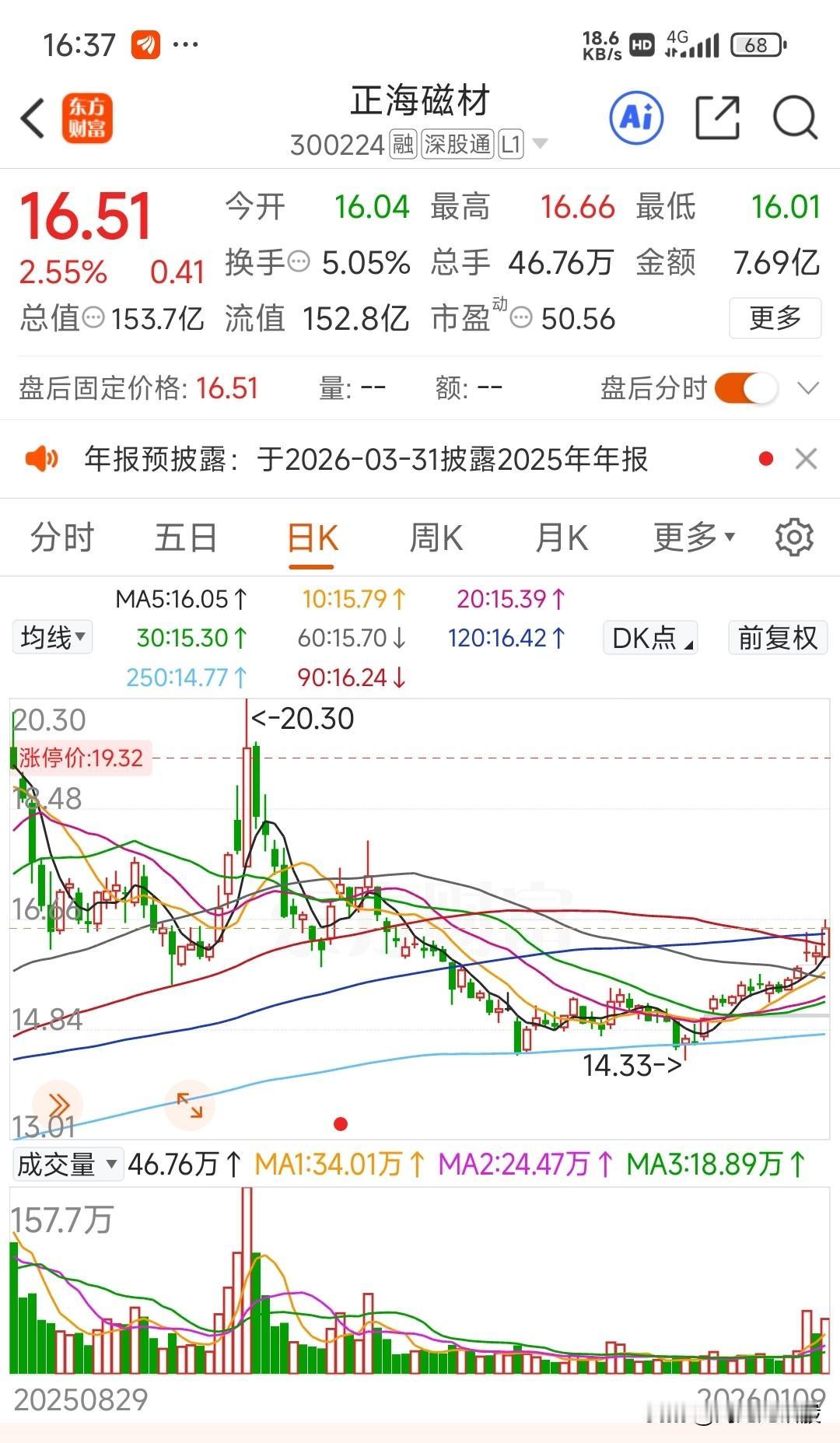Image resolution: width=840 pixels, height=1443 pixels.
Task: Open chart settings gear
Action: pyautogui.click(x=794, y=538)
